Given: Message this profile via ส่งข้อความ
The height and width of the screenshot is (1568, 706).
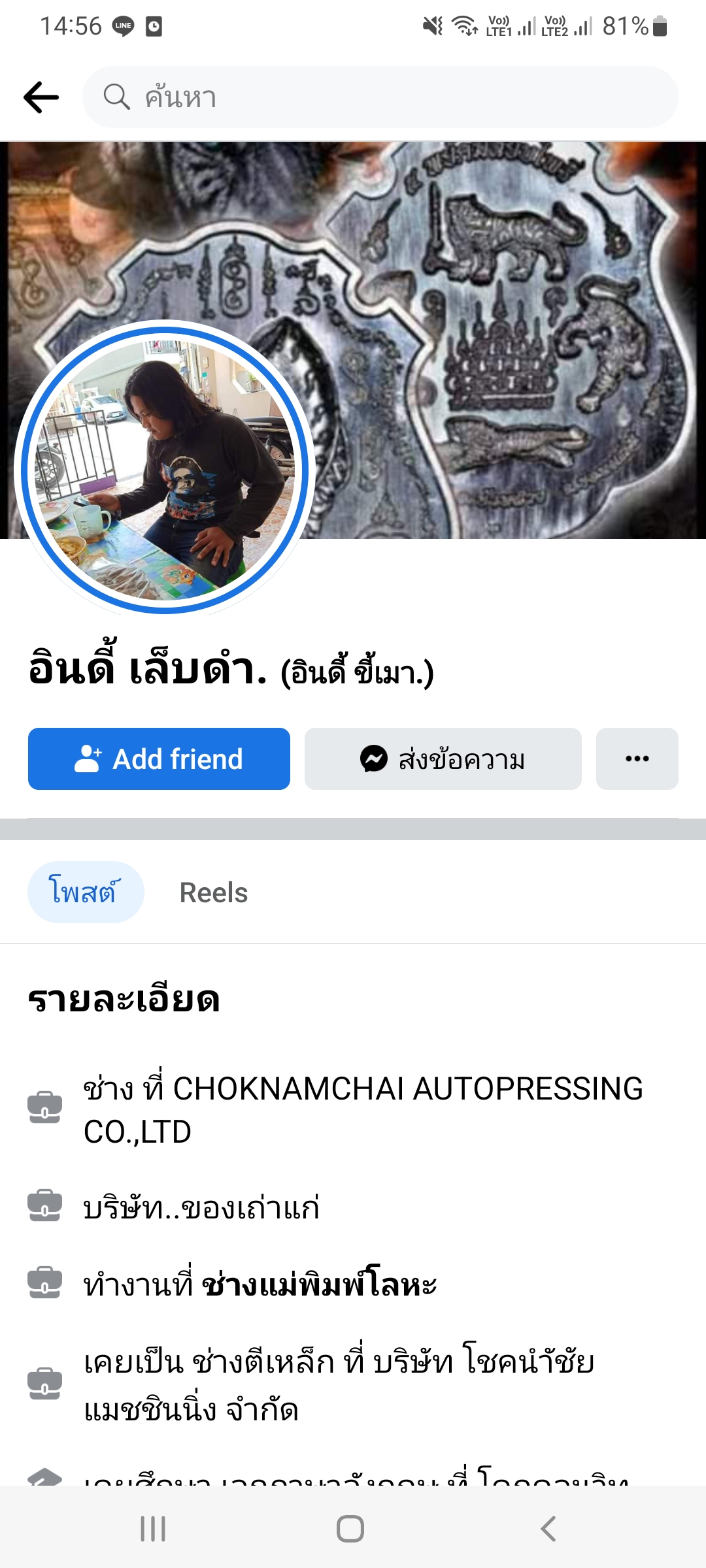Looking at the screenshot, I should pos(443,759).
